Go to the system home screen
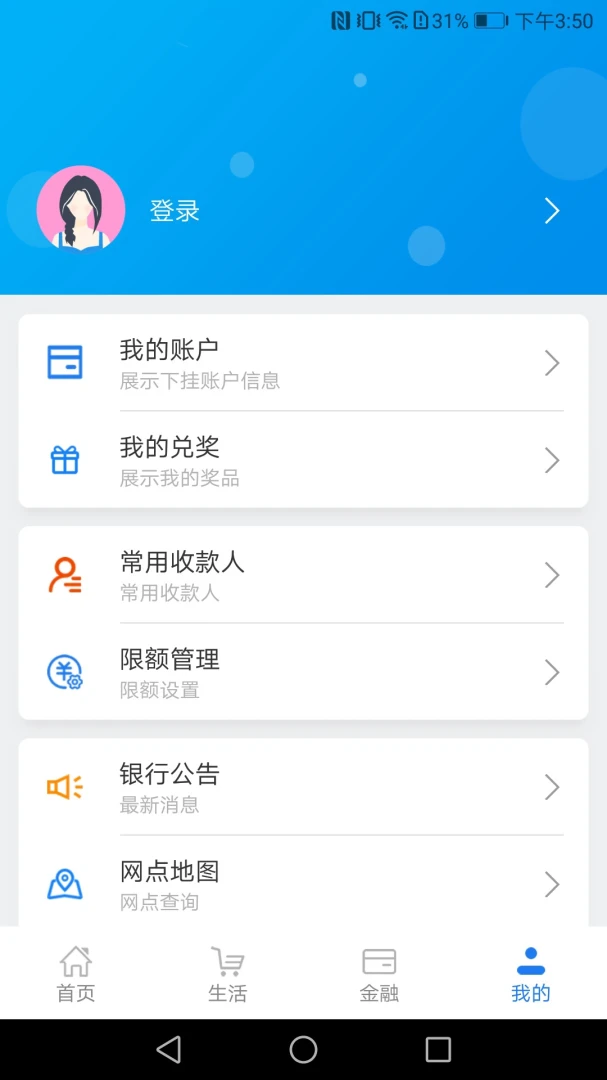607x1080 pixels. coord(303,1049)
